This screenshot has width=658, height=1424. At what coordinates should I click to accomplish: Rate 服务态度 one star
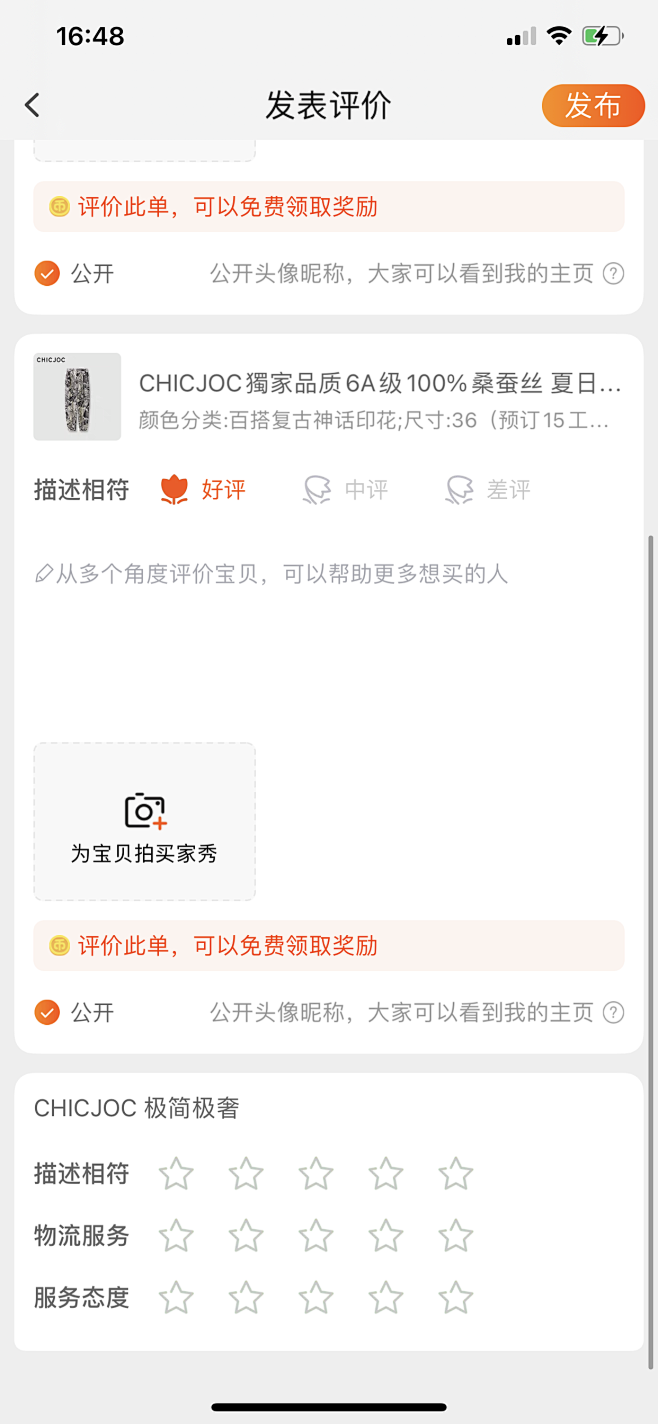pyautogui.click(x=176, y=1298)
